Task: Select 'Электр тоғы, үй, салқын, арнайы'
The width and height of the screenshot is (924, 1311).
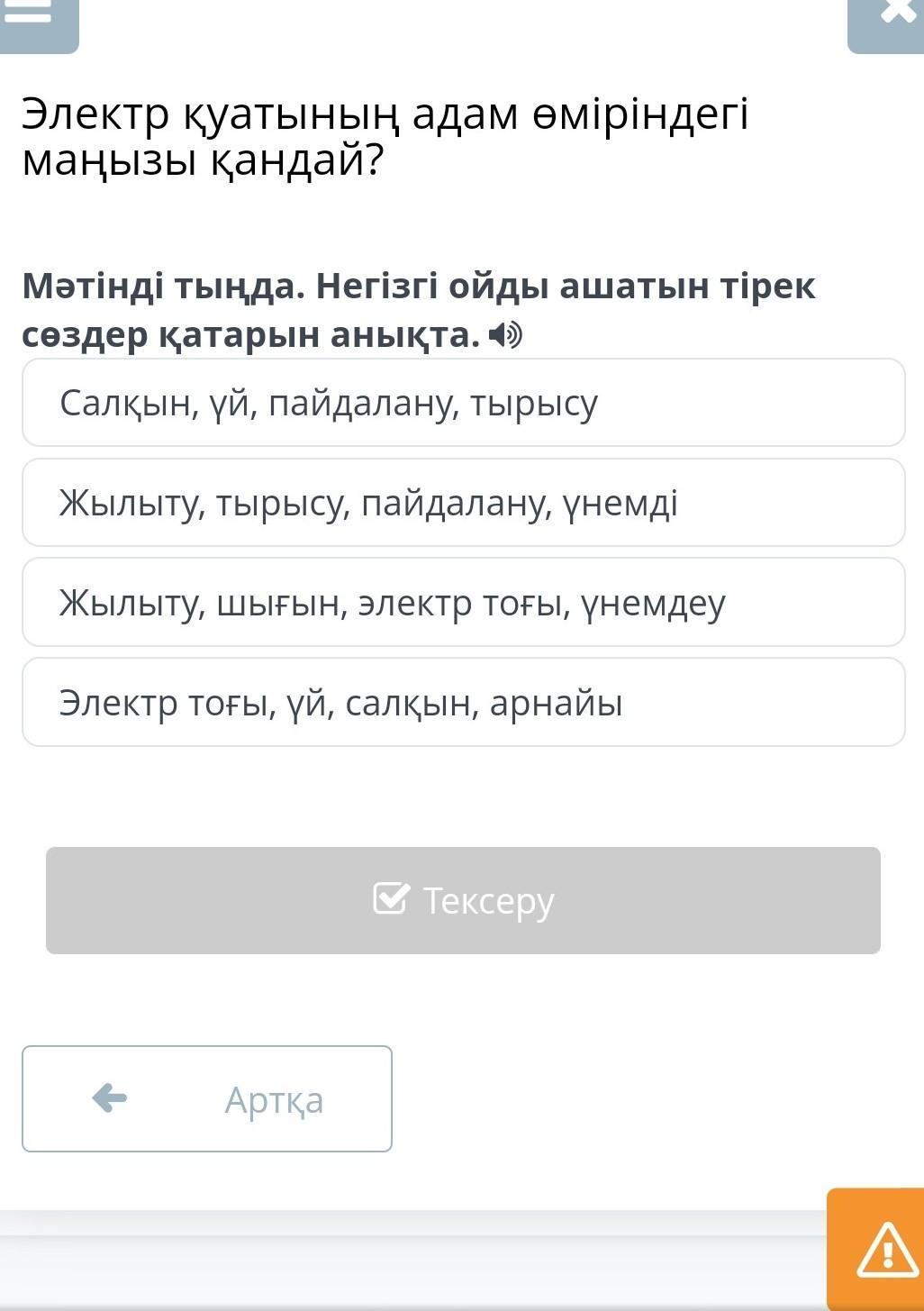Action: tap(463, 702)
